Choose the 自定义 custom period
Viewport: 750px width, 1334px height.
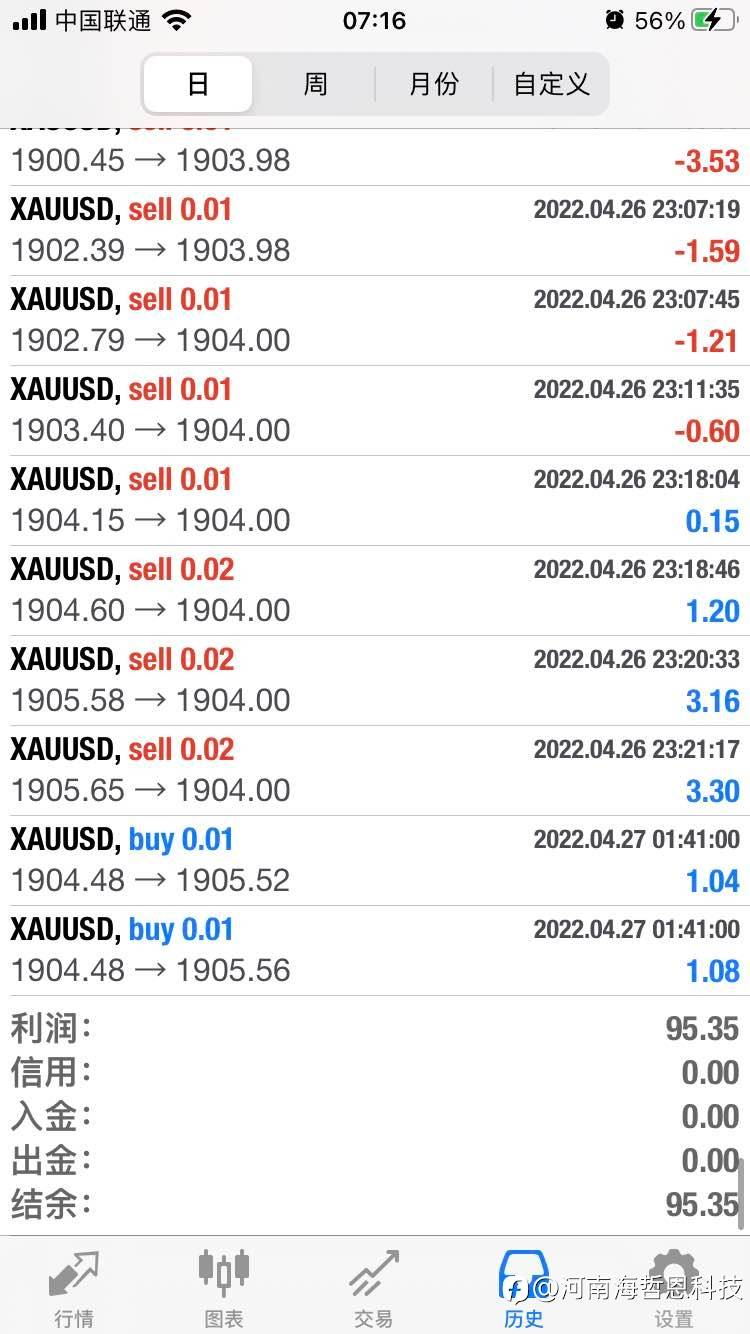pos(551,84)
